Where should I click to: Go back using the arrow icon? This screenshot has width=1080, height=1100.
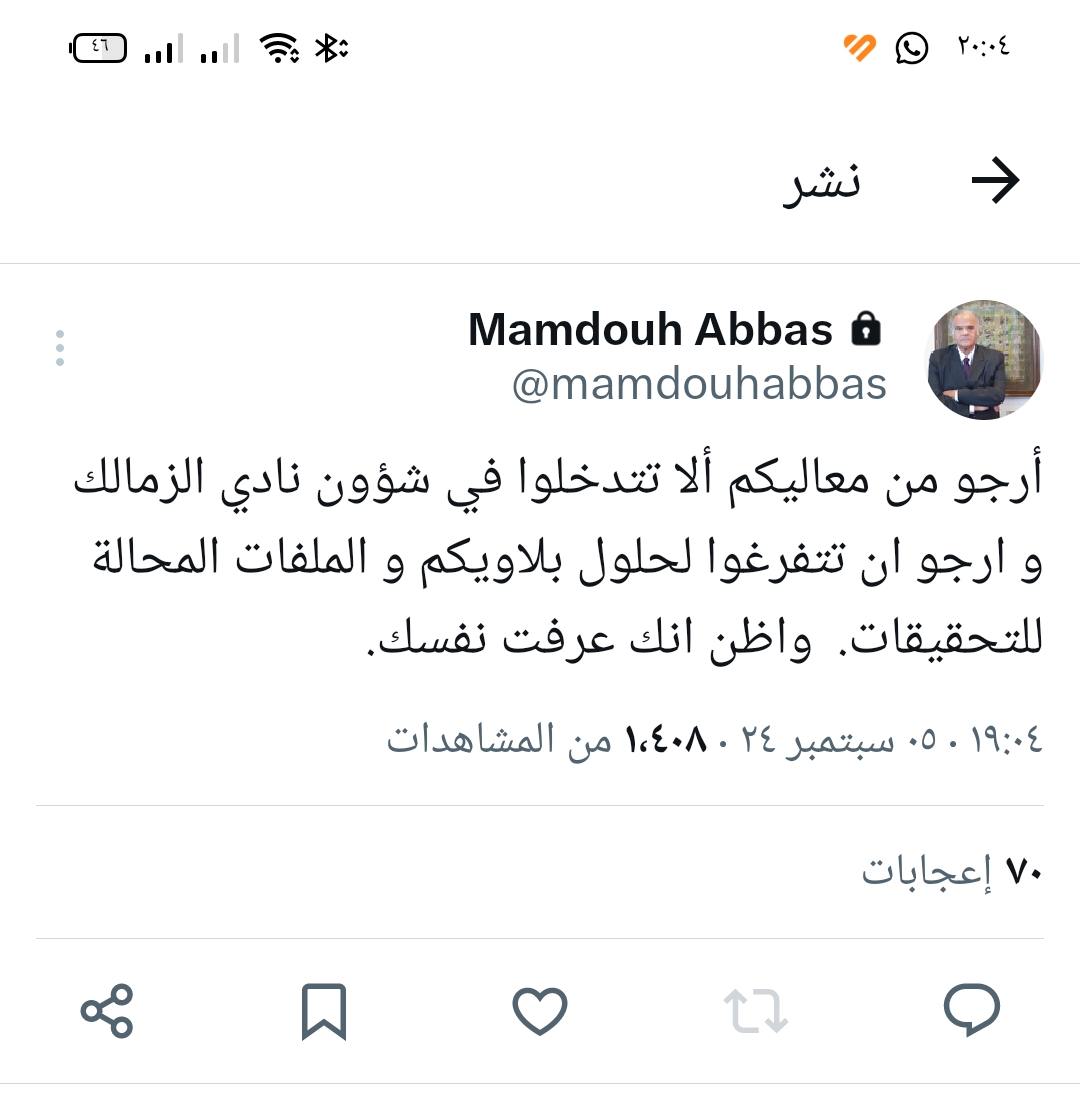click(x=995, y=182)
